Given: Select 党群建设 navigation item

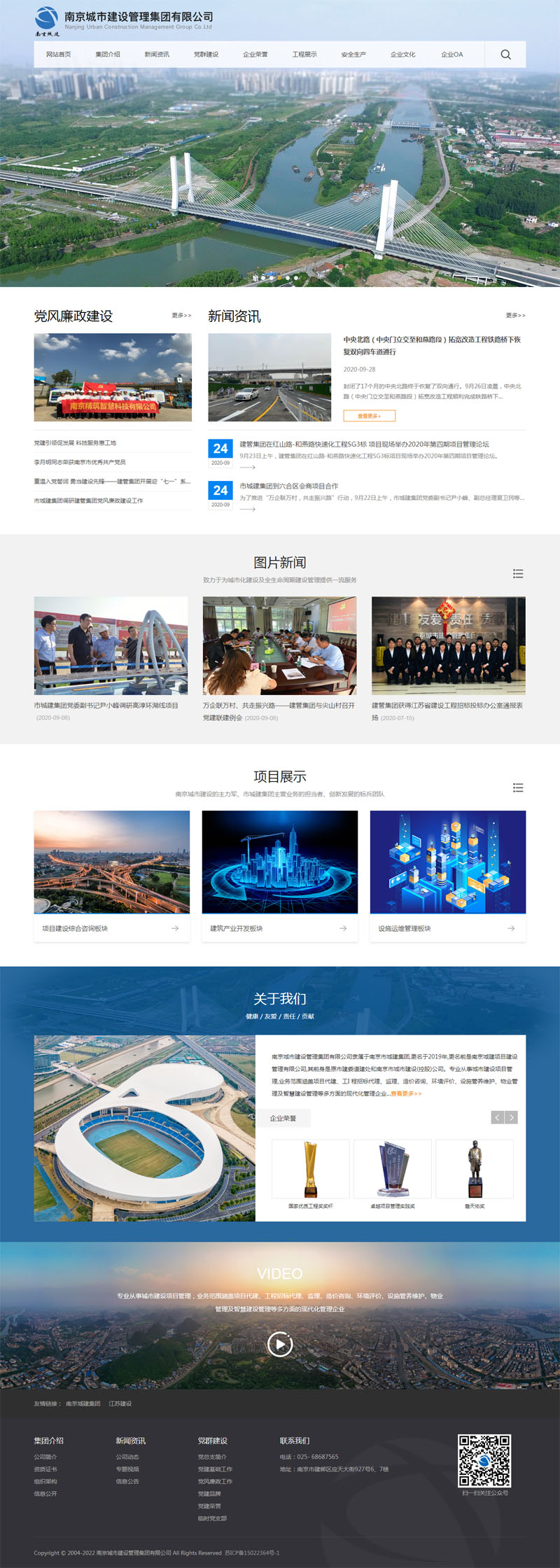Looking at the screenshot, I should click(x=206, y=55).
